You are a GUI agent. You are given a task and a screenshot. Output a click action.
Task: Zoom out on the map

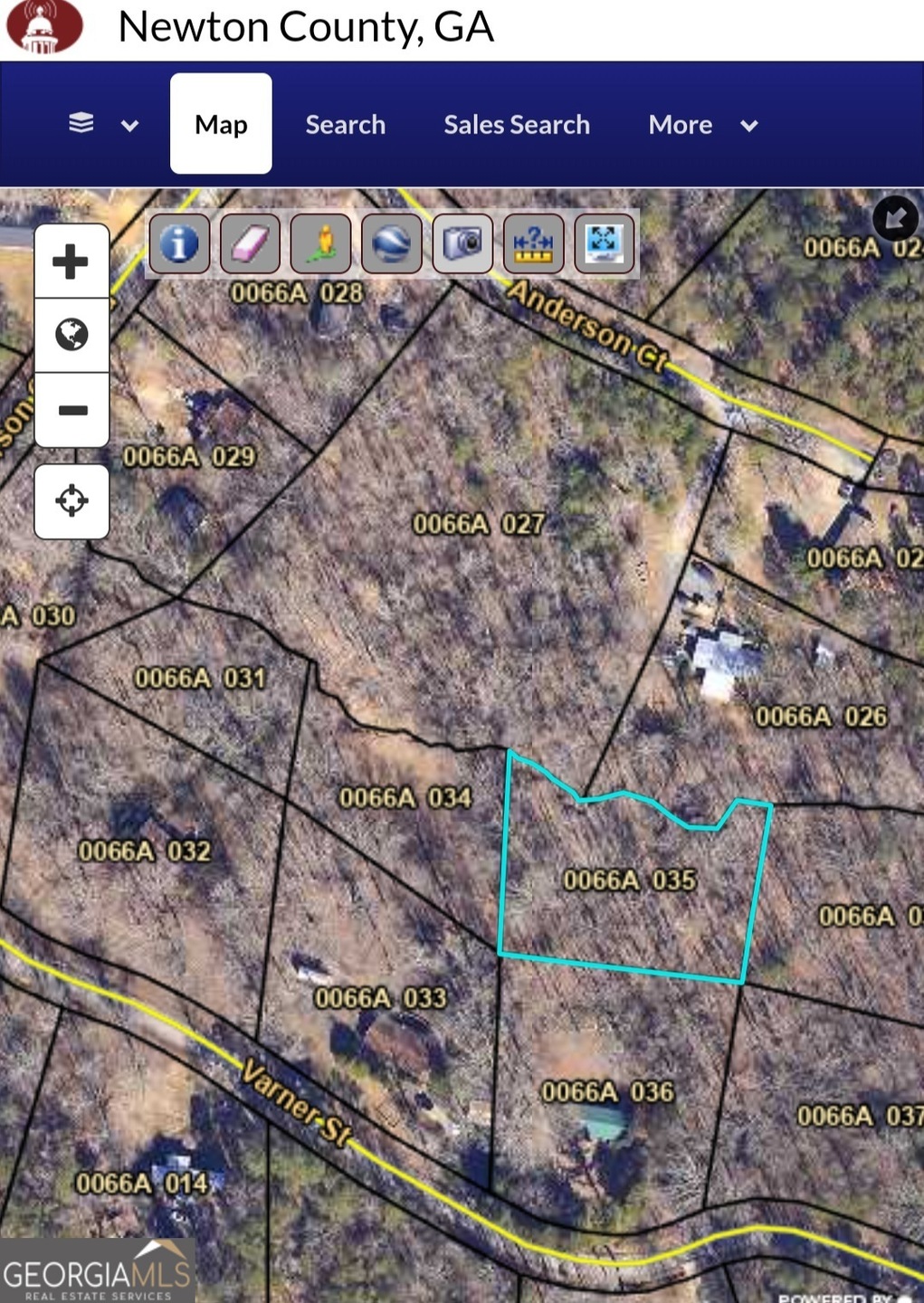[71, 410]
